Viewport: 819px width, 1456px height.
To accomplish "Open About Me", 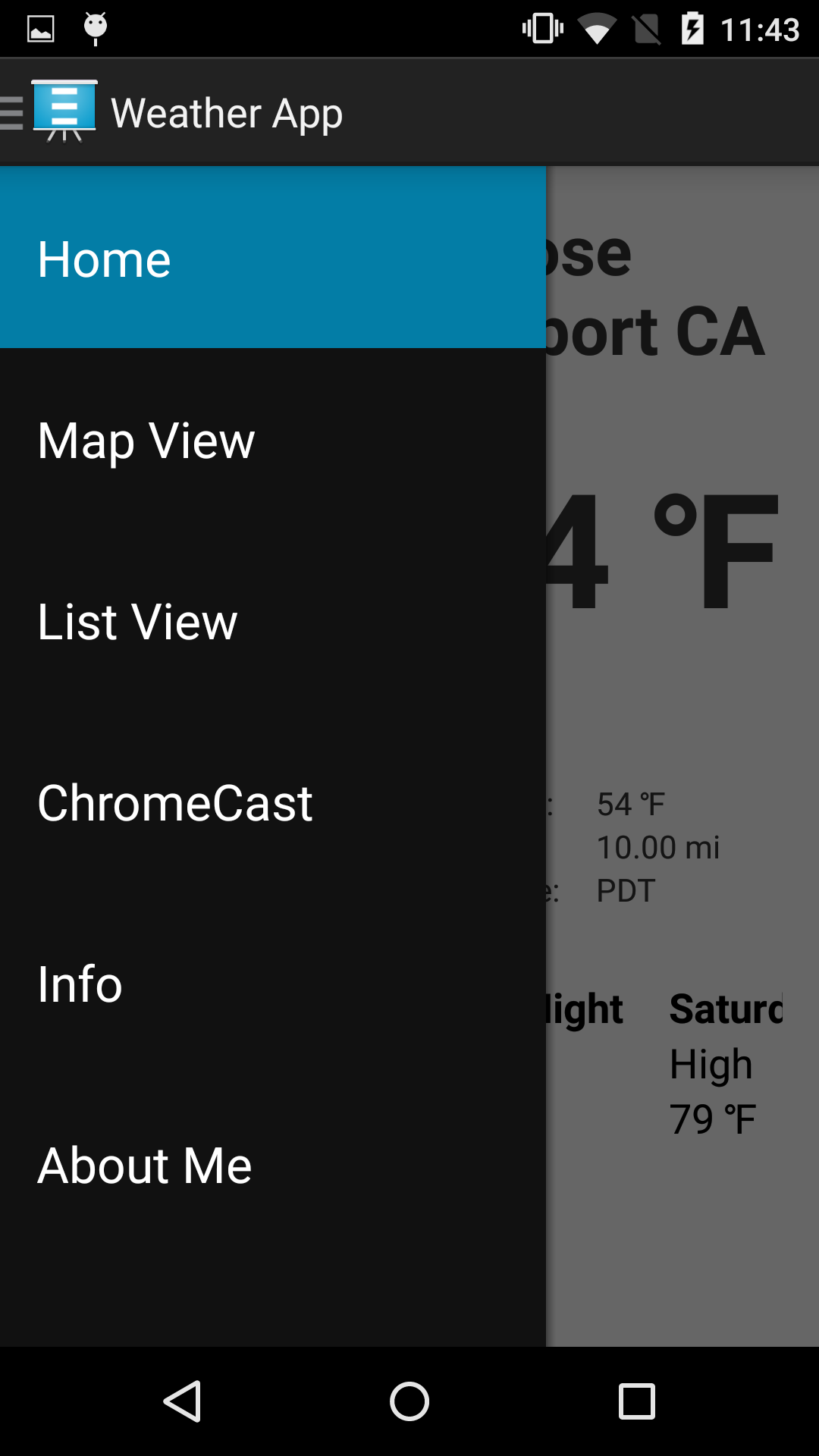I will 273,1165.
